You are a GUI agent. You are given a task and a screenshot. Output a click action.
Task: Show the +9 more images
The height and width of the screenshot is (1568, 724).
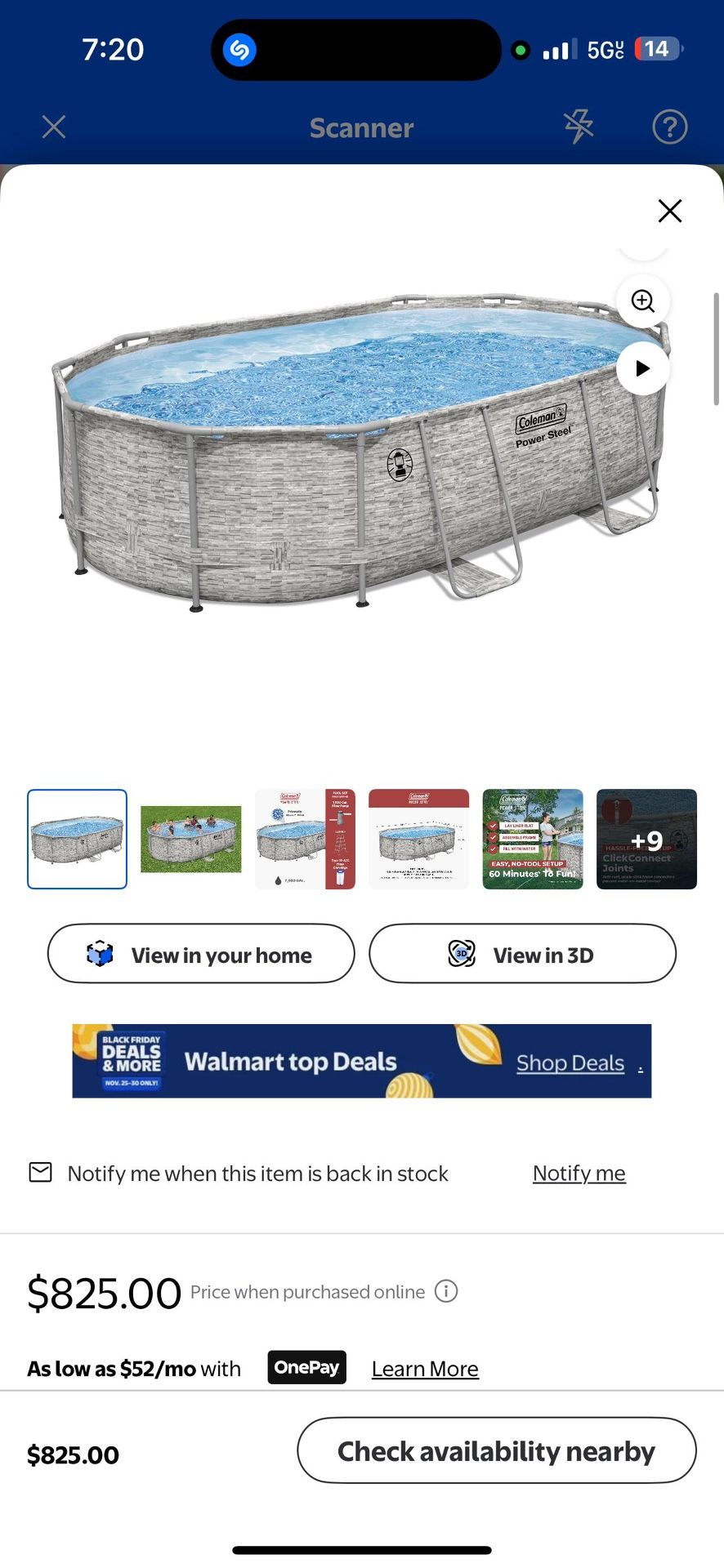[x=646, y=839]
